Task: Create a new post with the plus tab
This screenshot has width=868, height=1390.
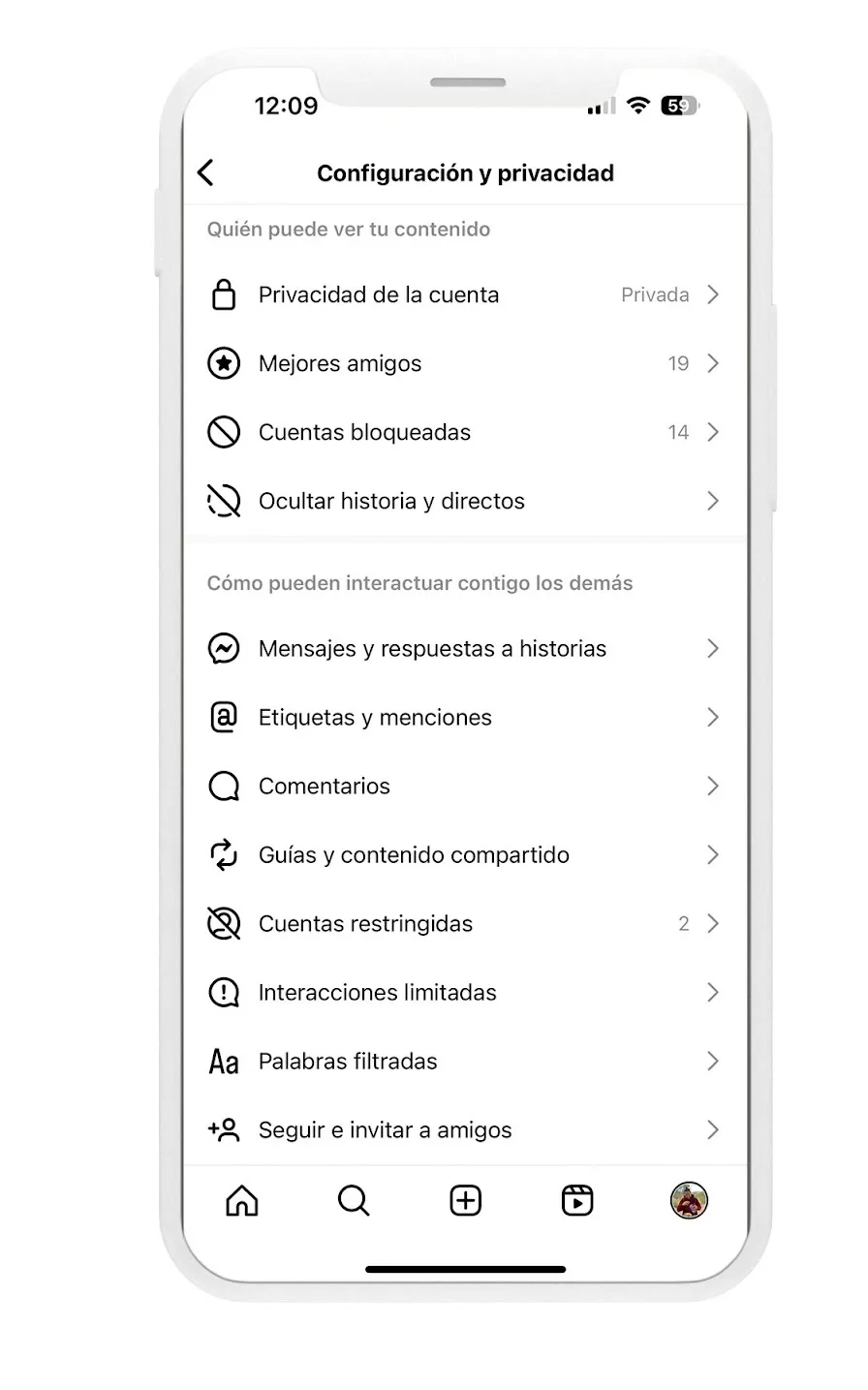Action: tap(466, 1201)
